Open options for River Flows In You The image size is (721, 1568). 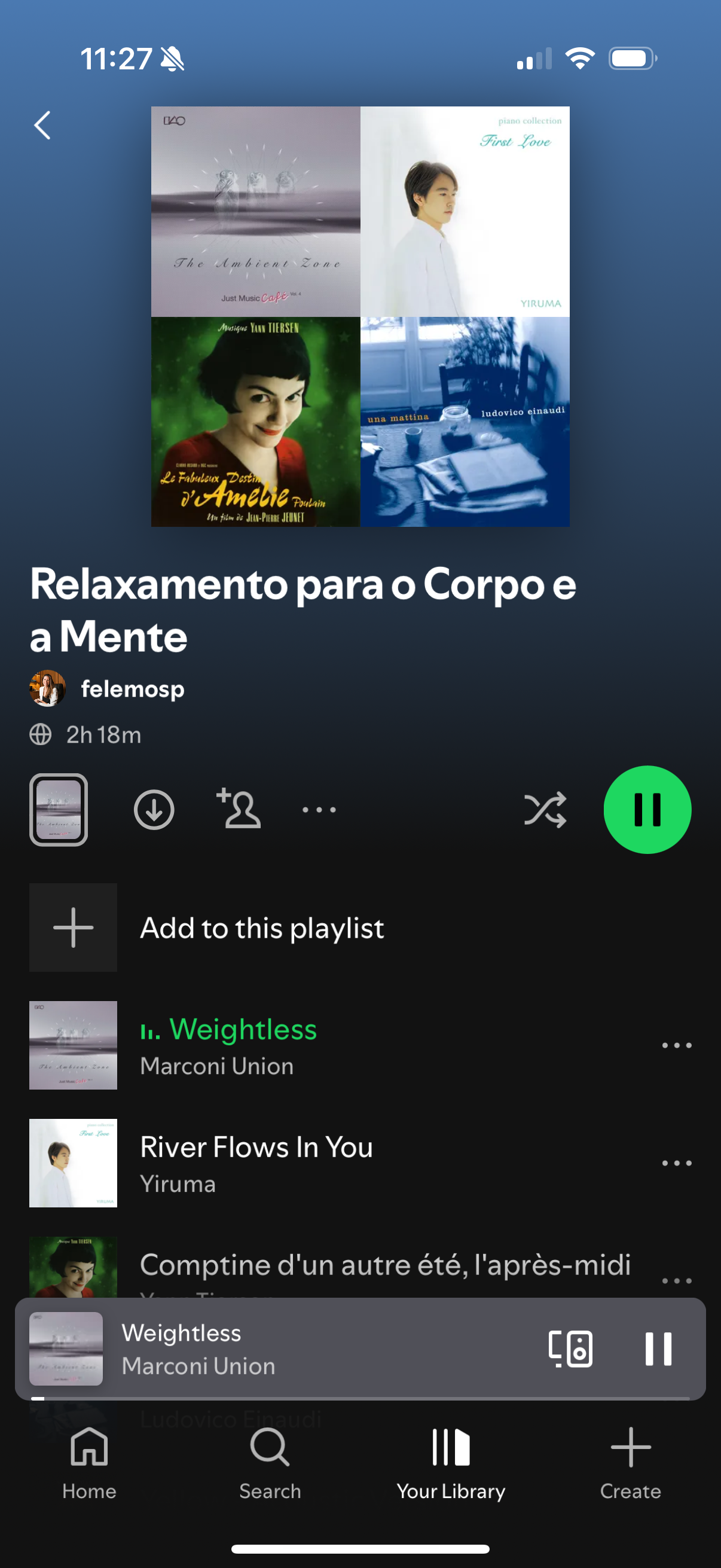pos(677,1163)
